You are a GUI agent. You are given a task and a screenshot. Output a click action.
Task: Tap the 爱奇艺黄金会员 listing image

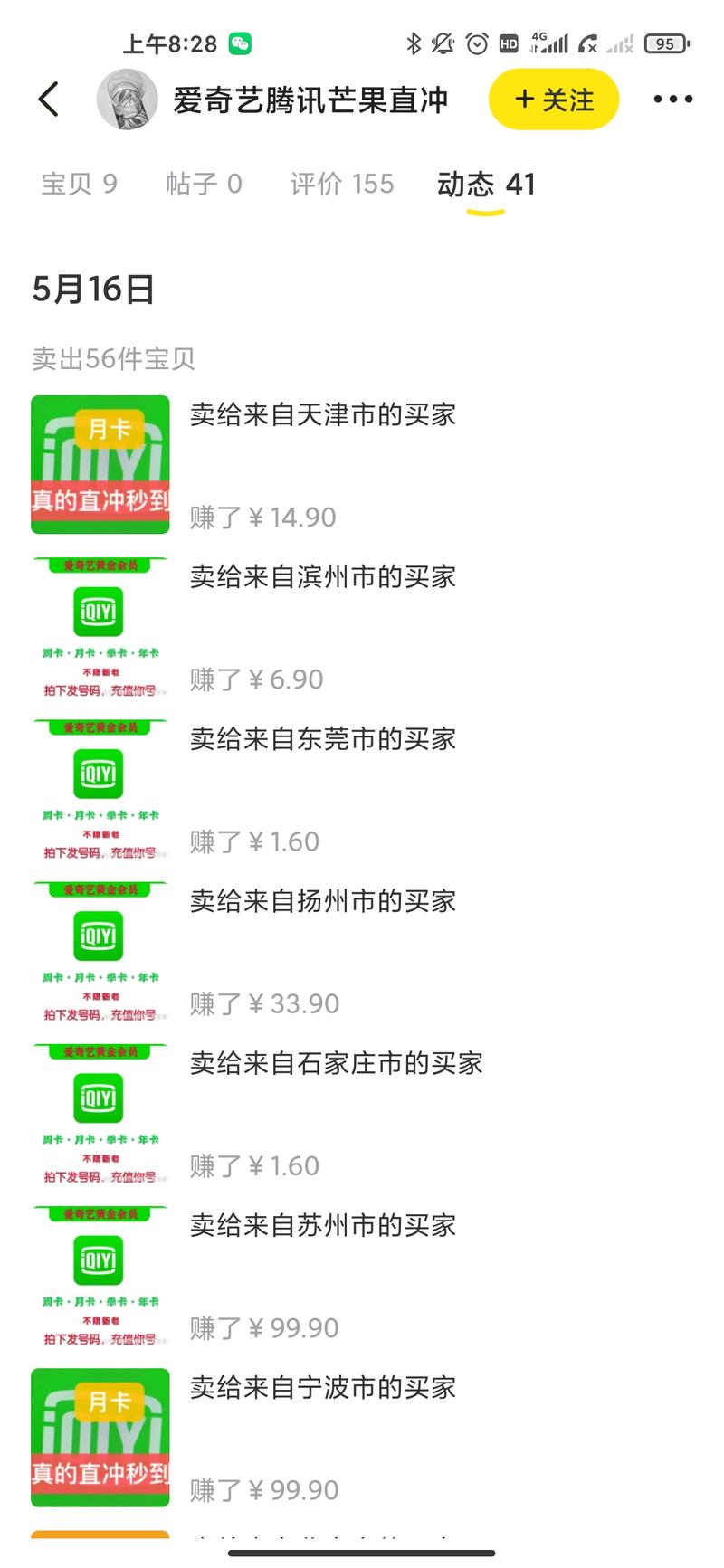(x=100, y=624)
